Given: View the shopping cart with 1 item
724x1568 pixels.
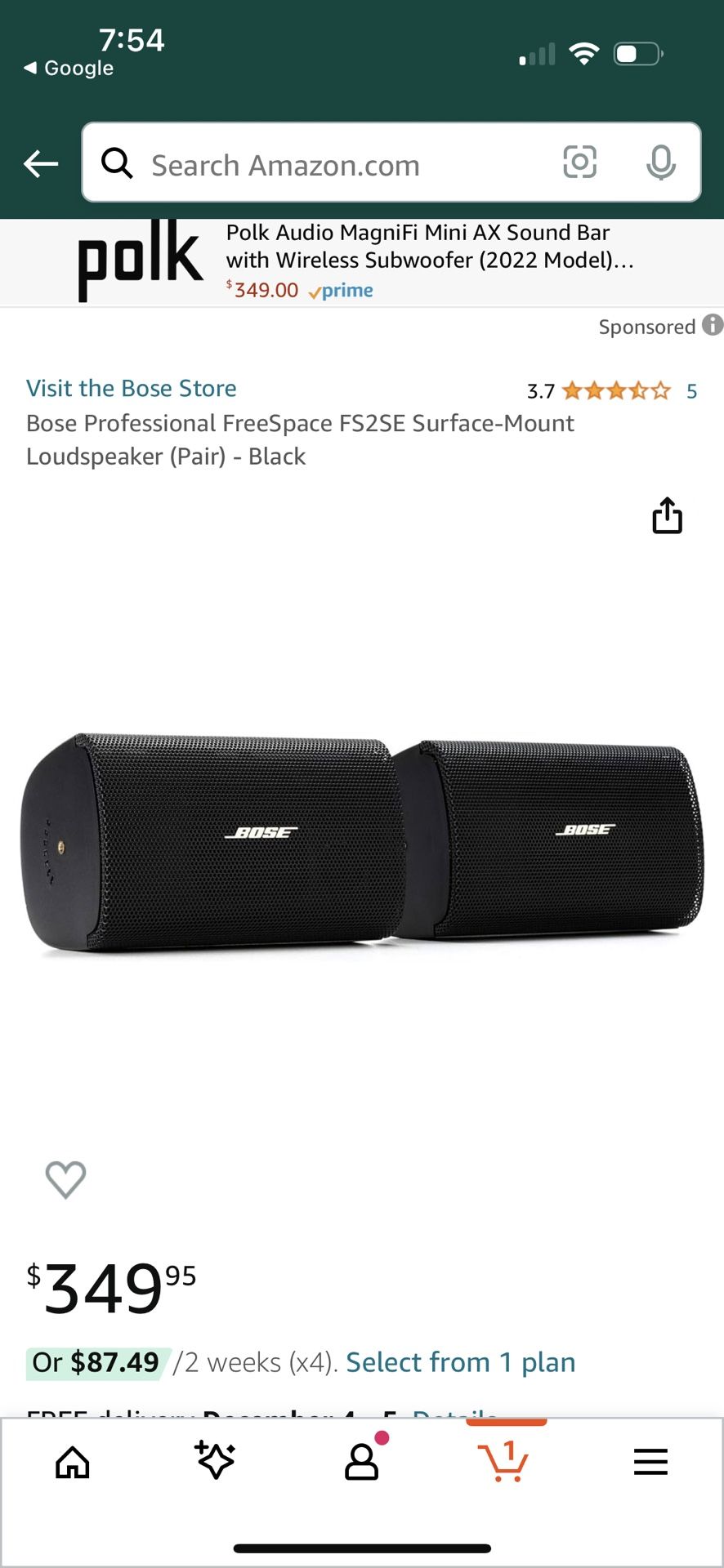Looking at the screenshot, I should pos(505,1462).
